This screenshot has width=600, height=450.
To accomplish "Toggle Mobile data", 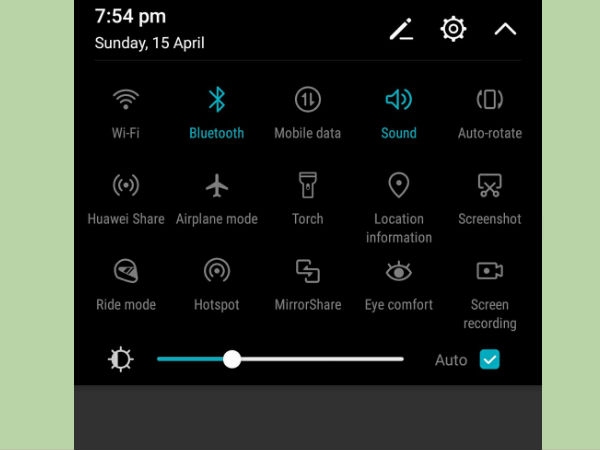I will [x=308, y=100].
